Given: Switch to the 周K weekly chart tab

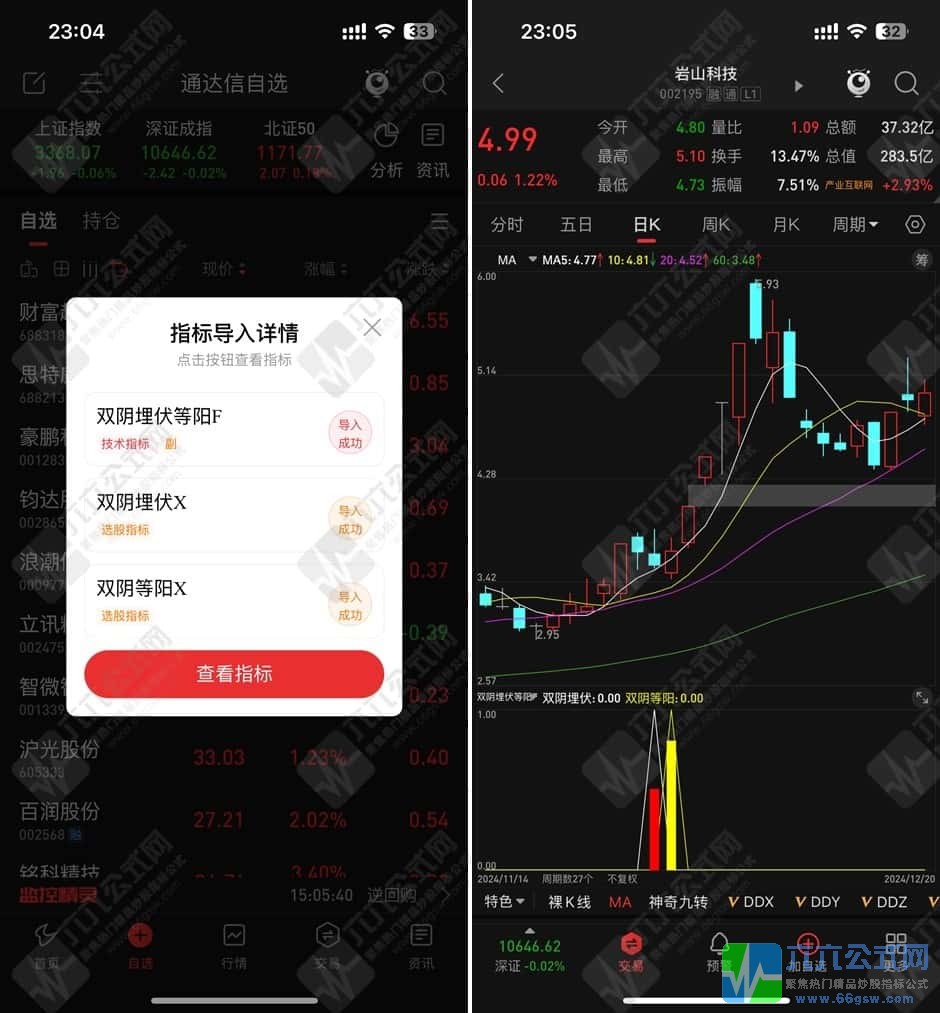Looking at the screenshot, I should [716, 225].
